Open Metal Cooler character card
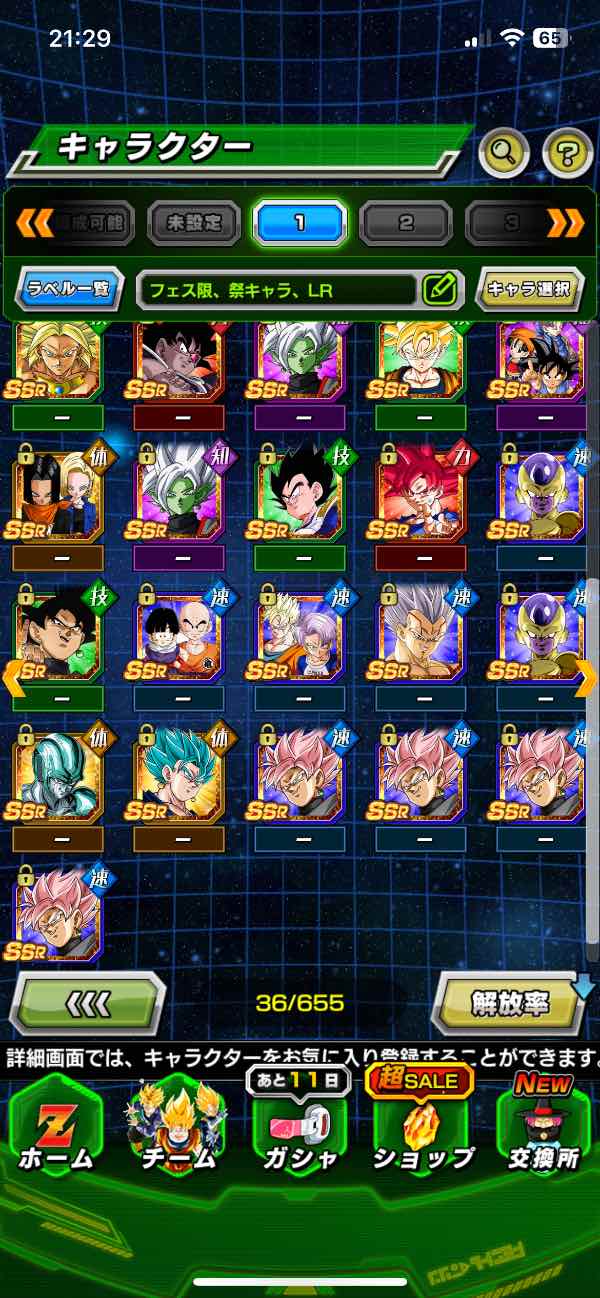The height and width of the screenshot is (1298, 600). pyautogui.click(x=58, y=775)
